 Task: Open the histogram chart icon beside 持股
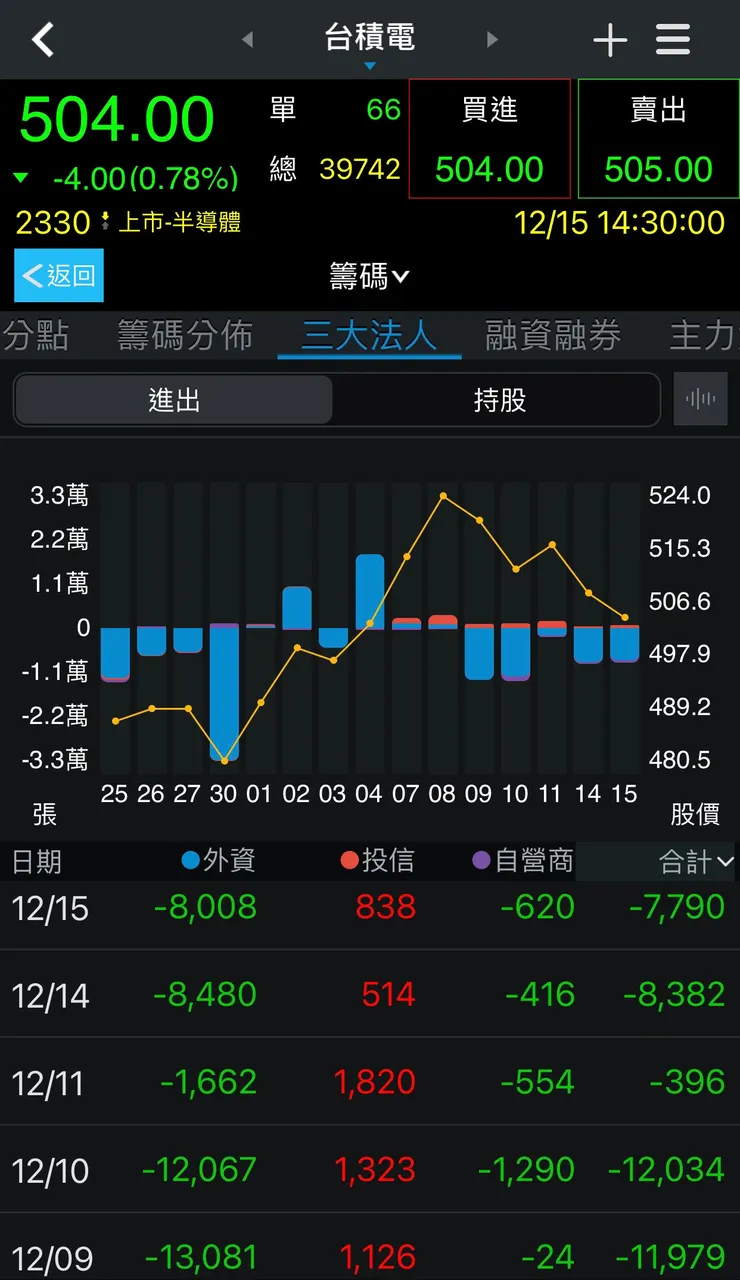pos(701,398)
